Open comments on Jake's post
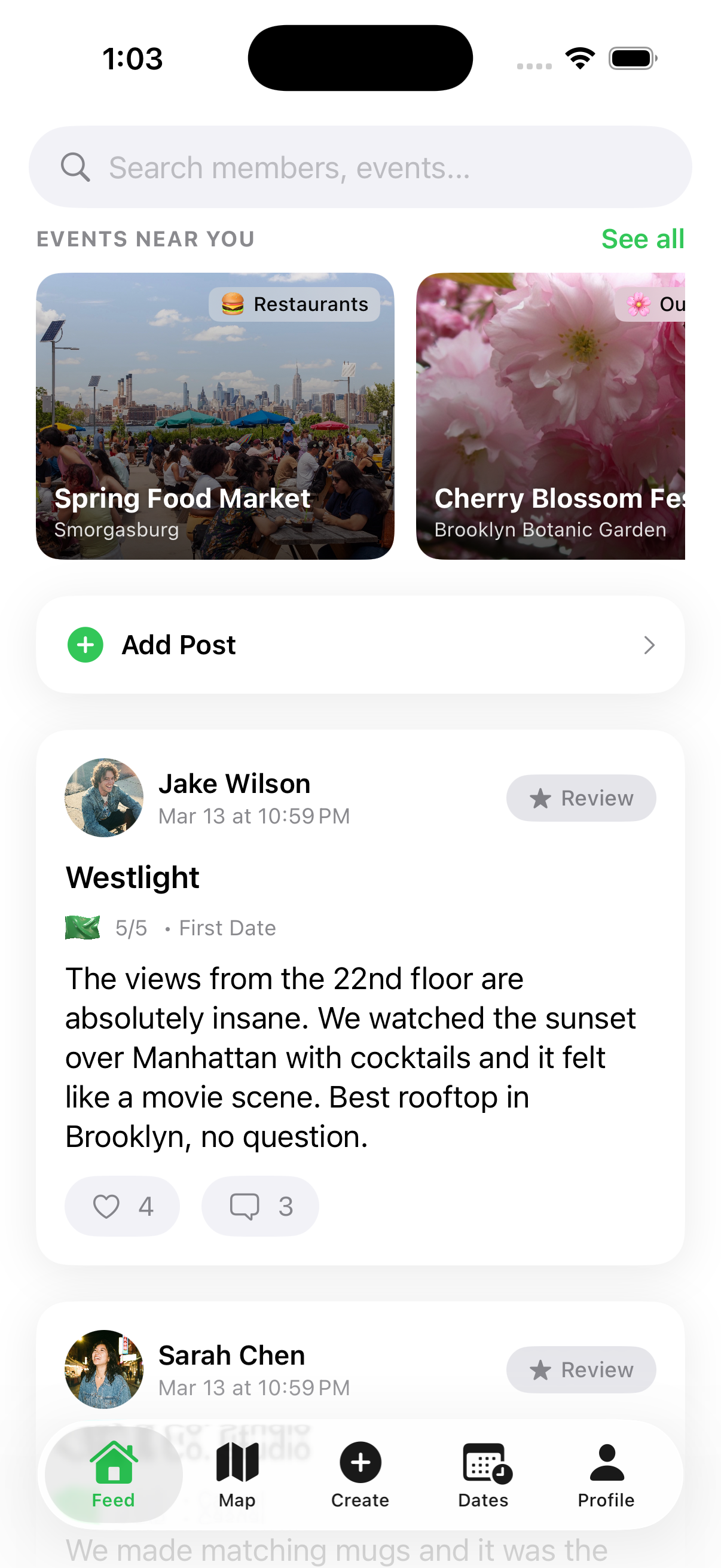The width and height of the screenshot is (721, 1568). 260,1206
